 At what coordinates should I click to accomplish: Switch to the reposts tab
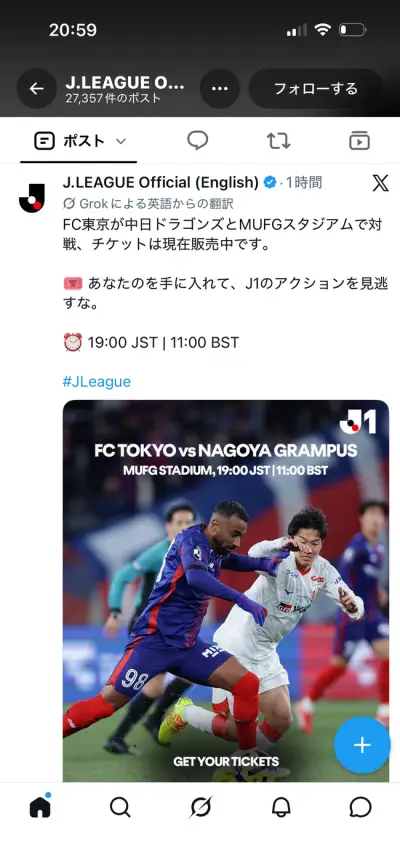click(x=278, y=141)
